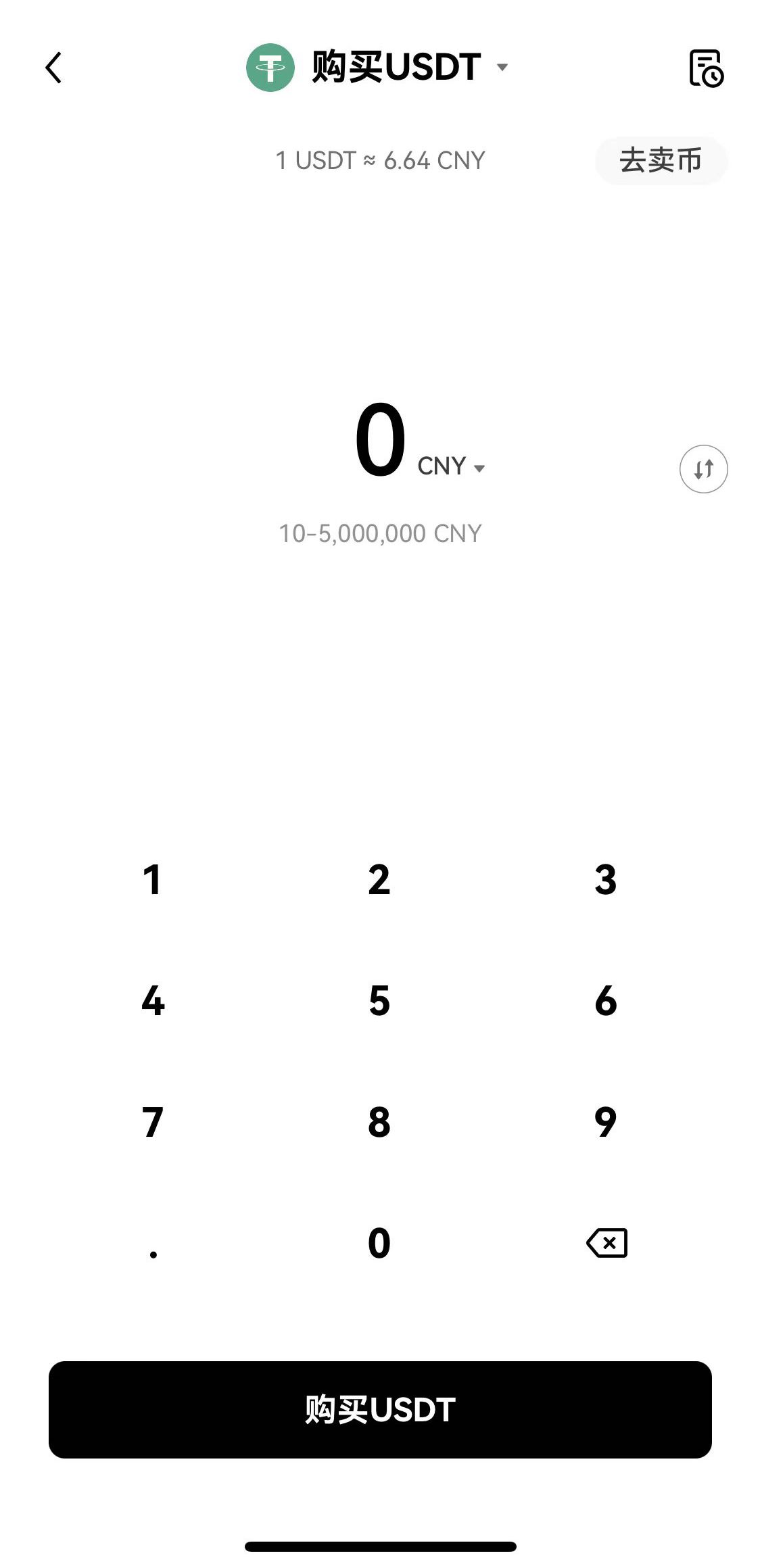The image size is (760, 1568).
Task: Go back using the top-left arrow
Action: [x=53, y=68]
